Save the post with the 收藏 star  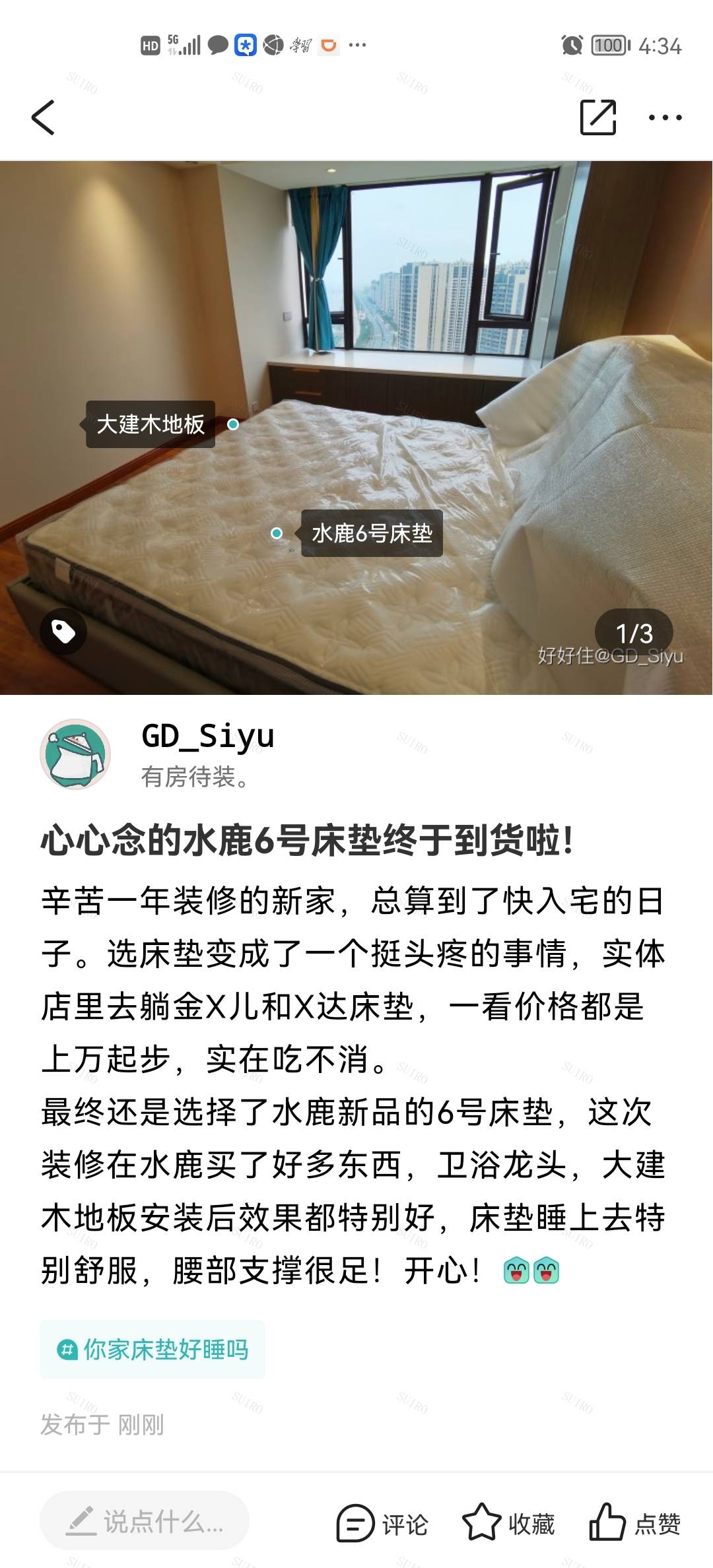point(508,1523)
